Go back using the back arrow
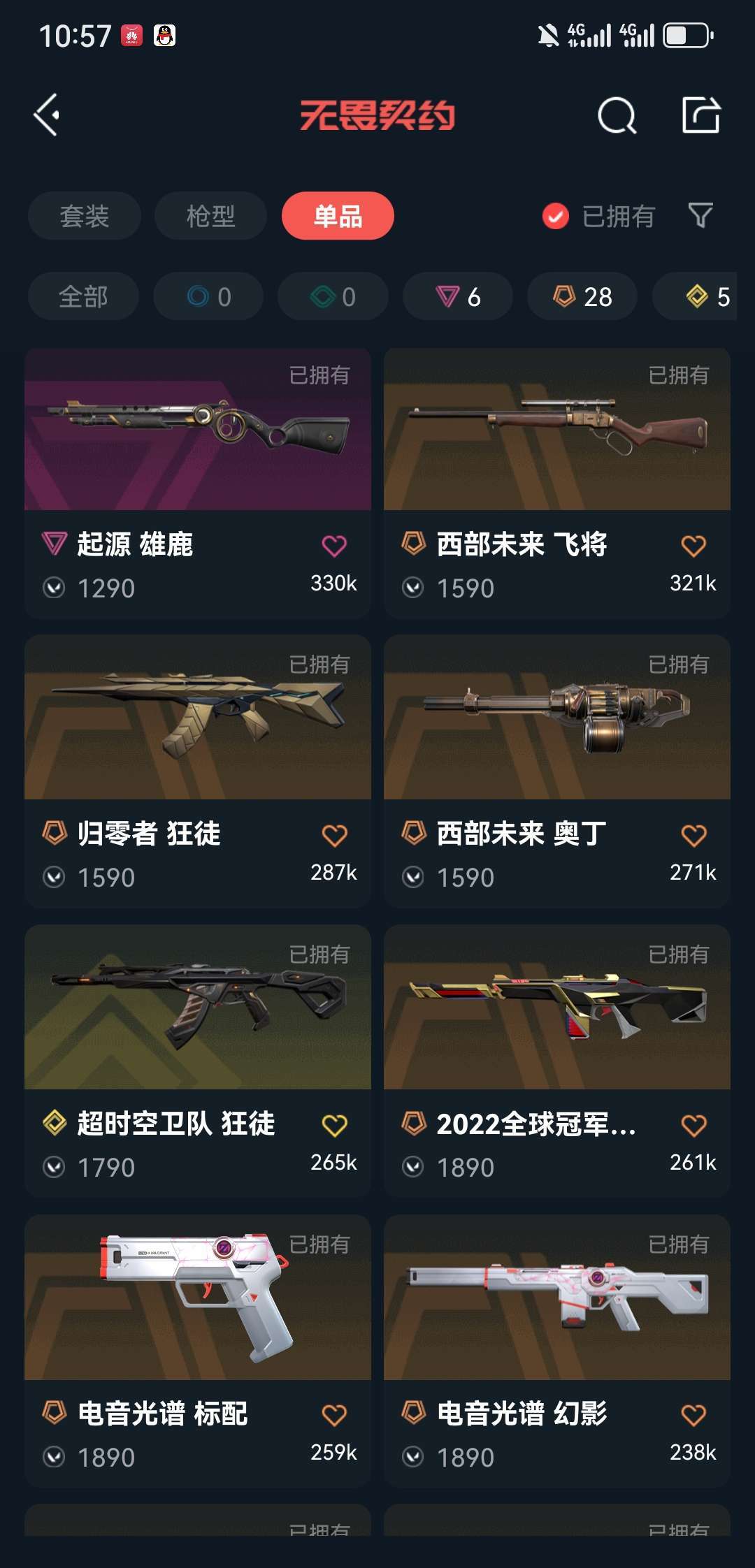The width and height of the screenshot is (755, 1568). (48, 116)
